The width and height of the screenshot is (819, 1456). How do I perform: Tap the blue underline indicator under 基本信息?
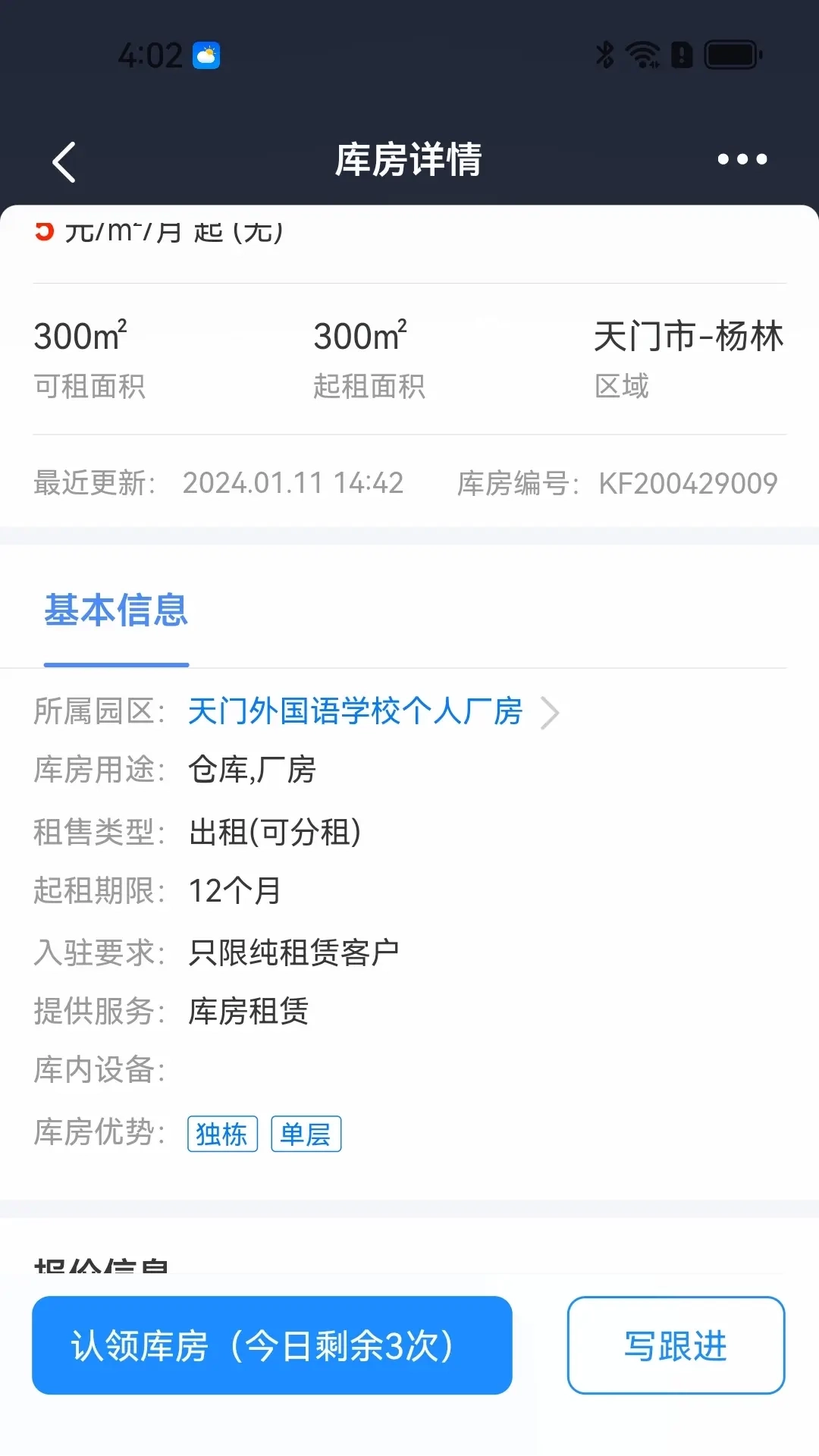click(116, 664)
